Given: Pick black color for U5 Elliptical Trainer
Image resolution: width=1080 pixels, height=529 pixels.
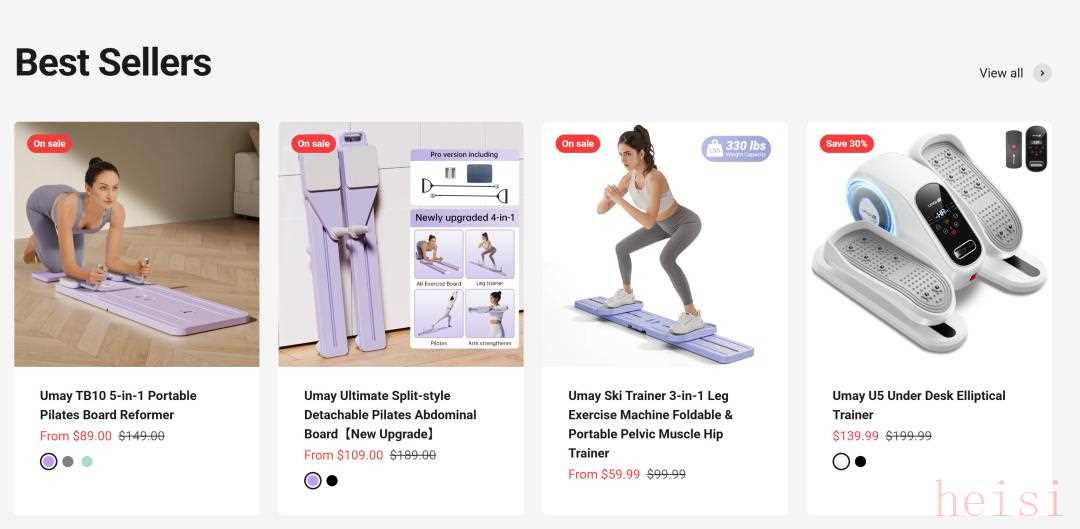Looking at the screenshot, I should (x=861, y=462).
